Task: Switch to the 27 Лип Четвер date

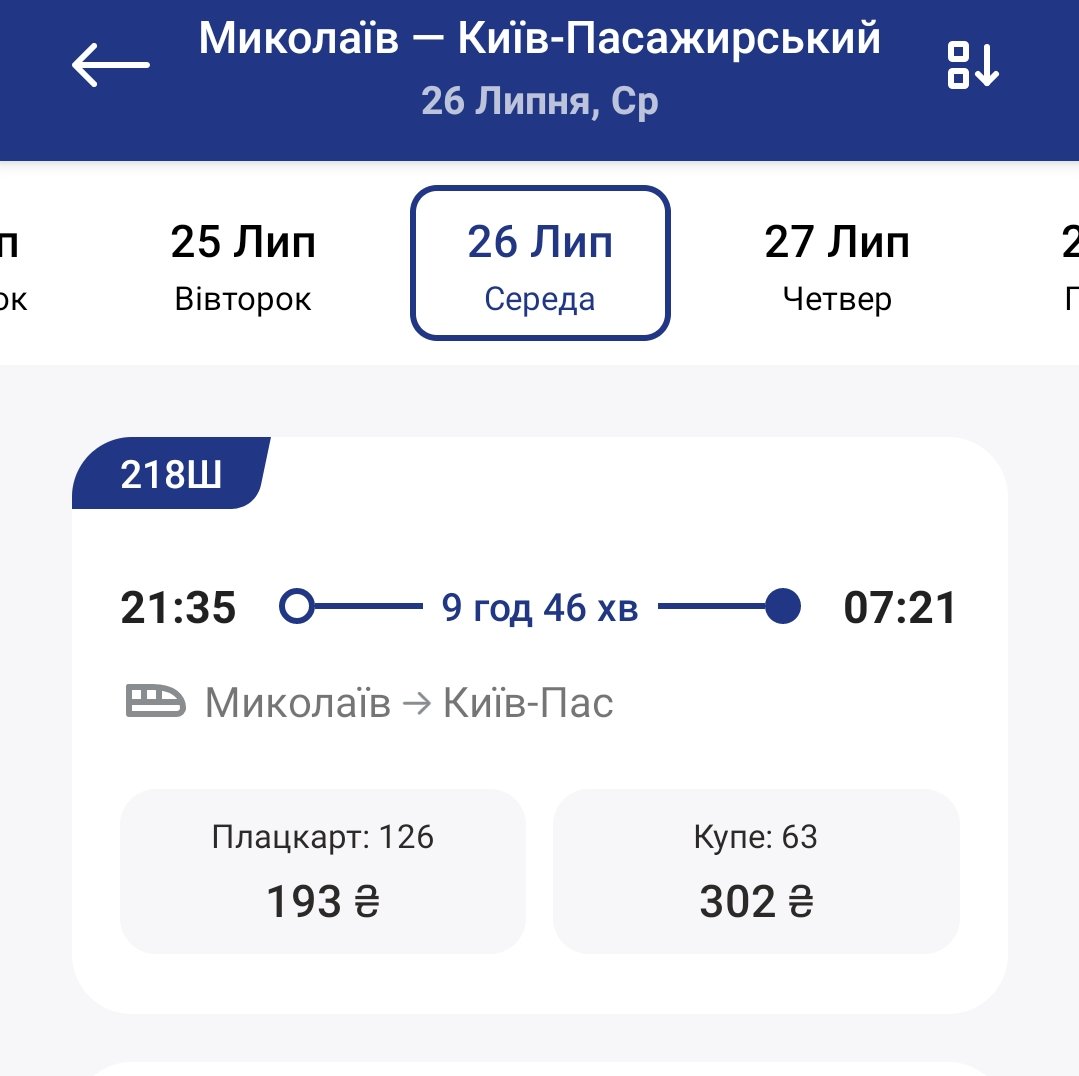Action: click(x=837, y=266)
